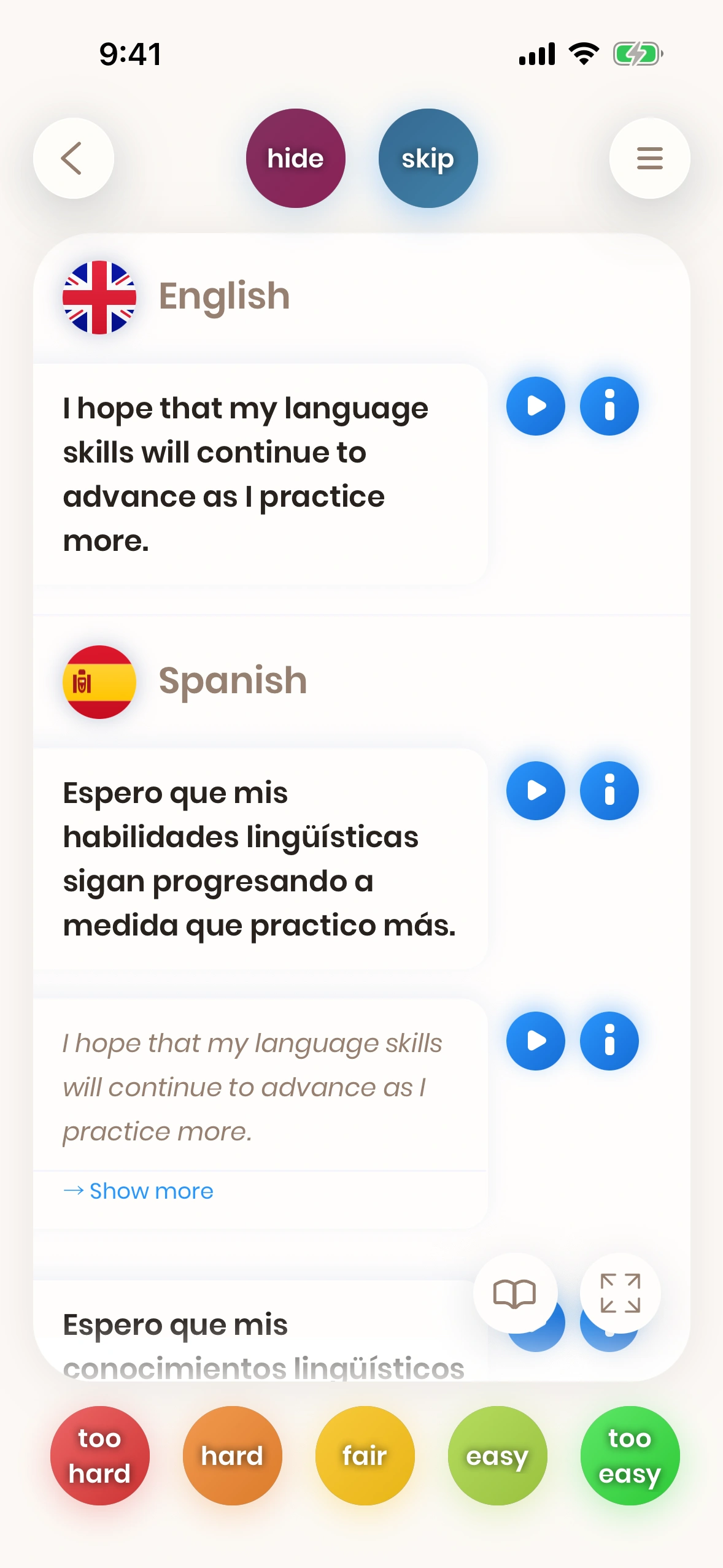Open info for the English sentence
Viewport: 723px width, 1568px height.
click(609, 406)
